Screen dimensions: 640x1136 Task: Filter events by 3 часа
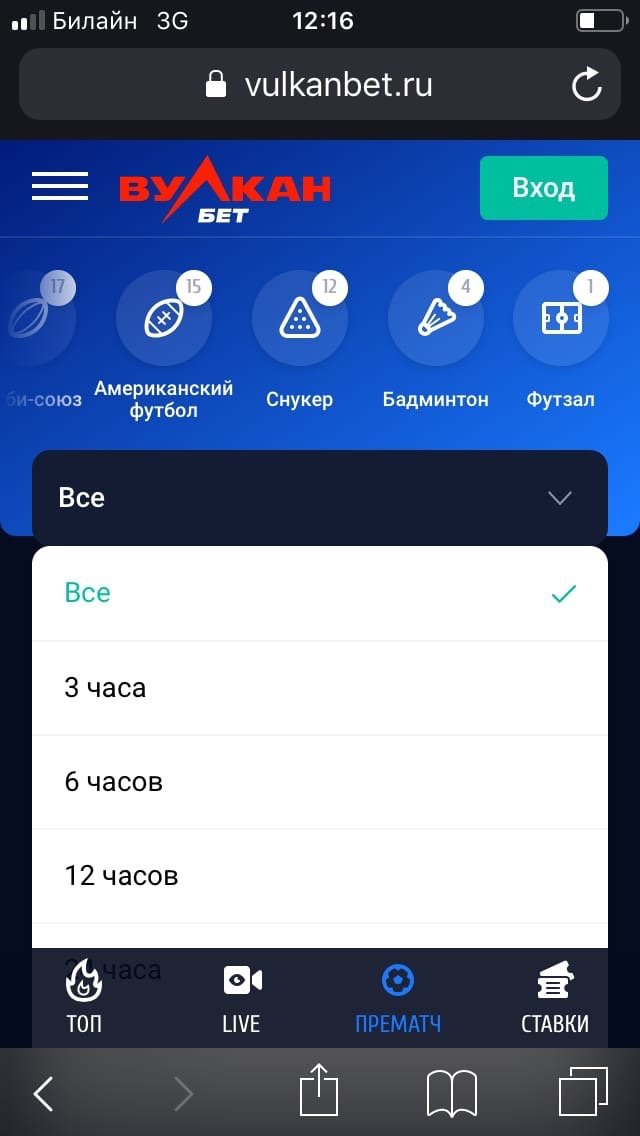pyautogui.click(x=320, y=688)
